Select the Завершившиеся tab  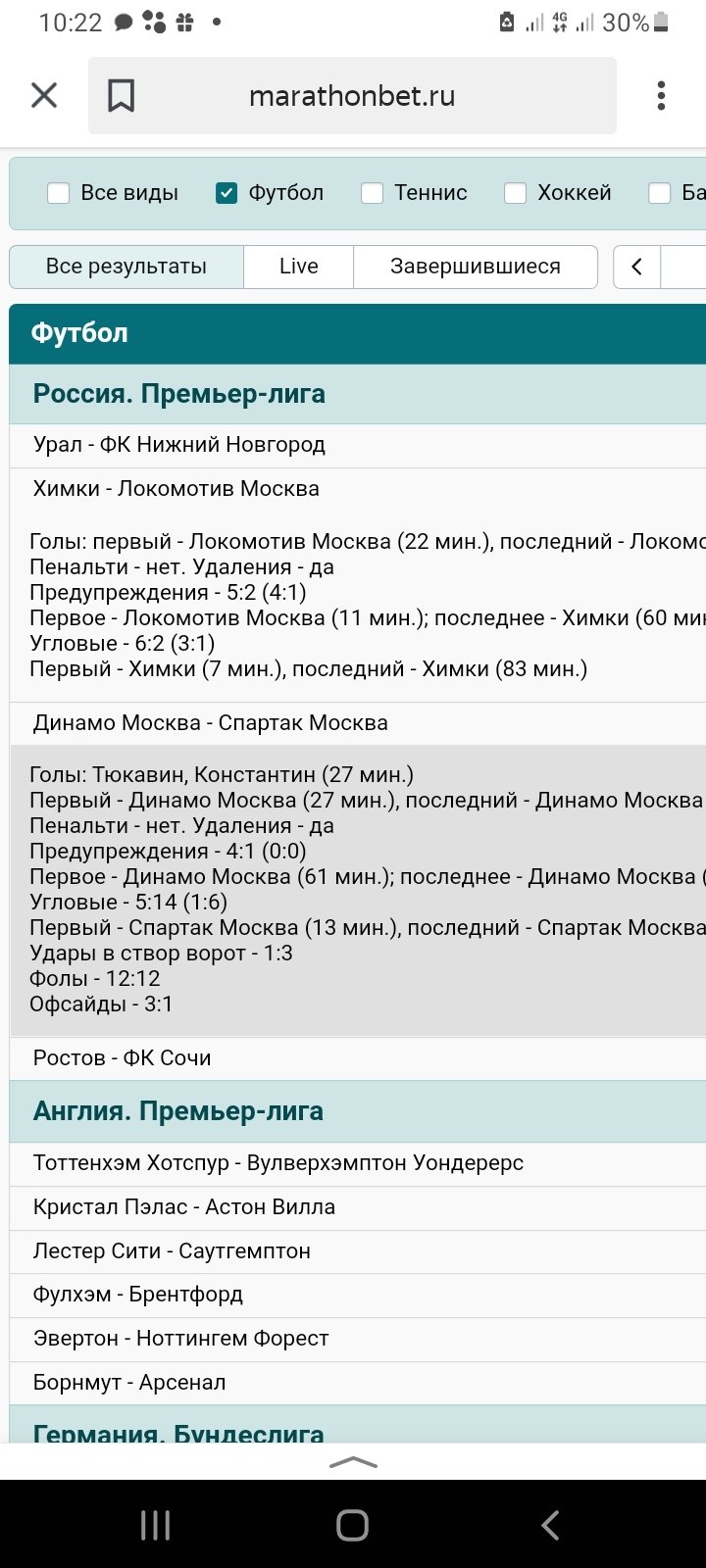click(475, 267)
